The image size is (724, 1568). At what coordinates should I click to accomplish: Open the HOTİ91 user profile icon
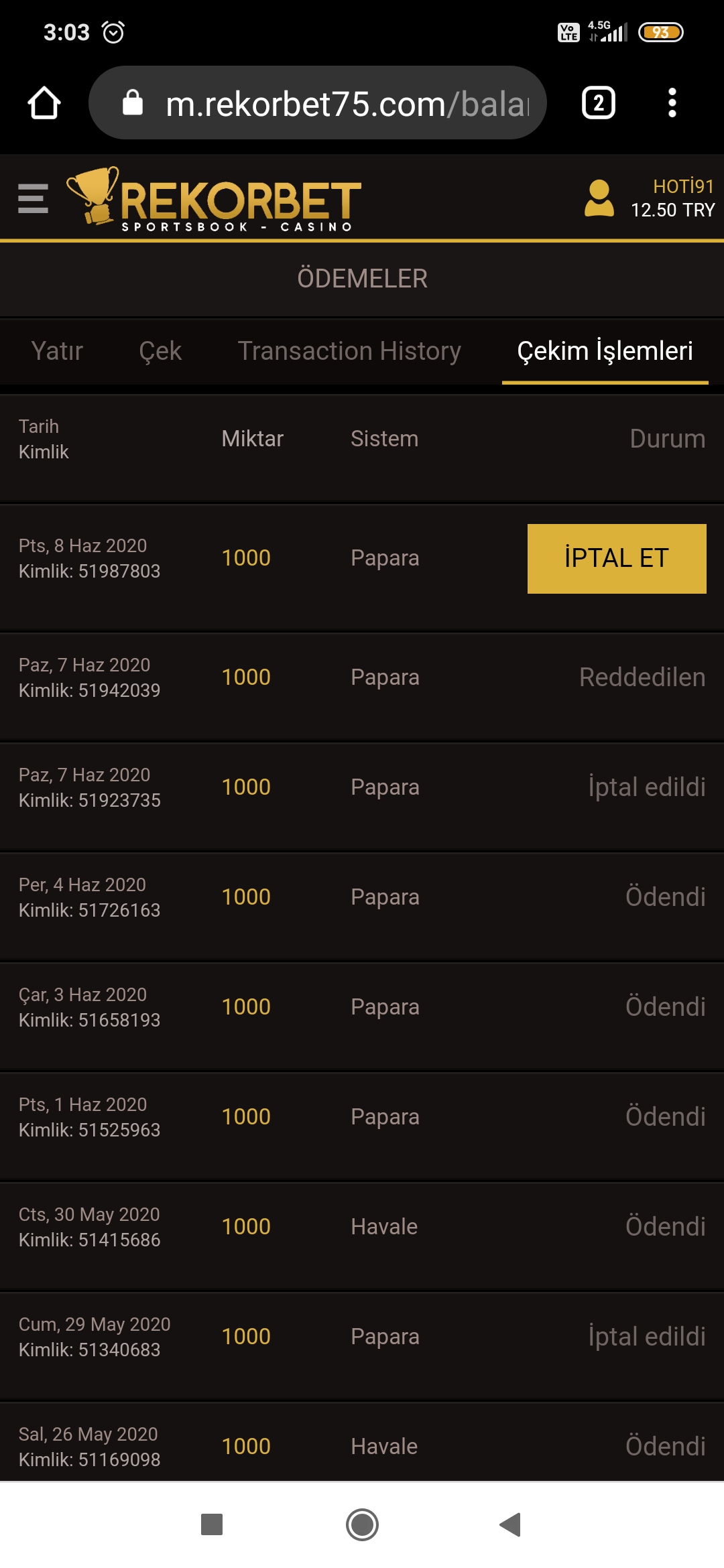pos(599,198)
